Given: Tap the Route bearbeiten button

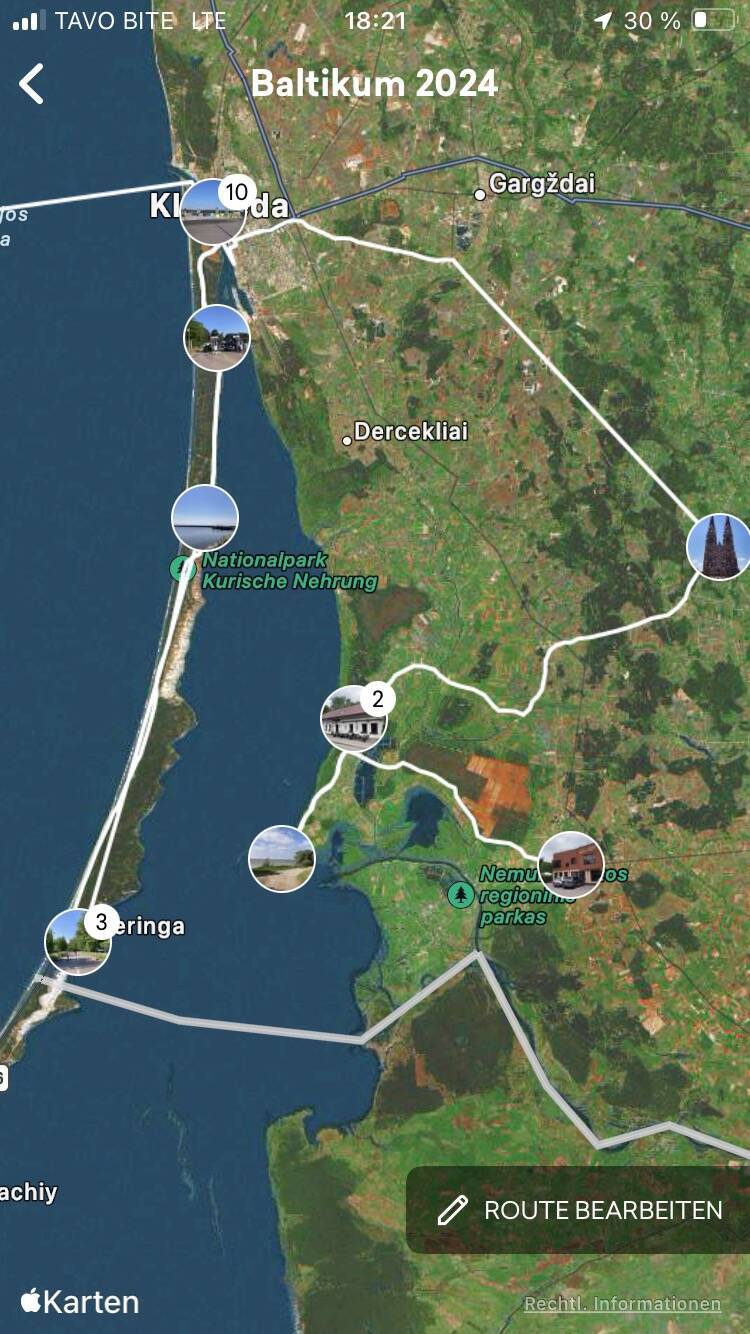Looking at the screenshot, I should (x=580, y=1210).
